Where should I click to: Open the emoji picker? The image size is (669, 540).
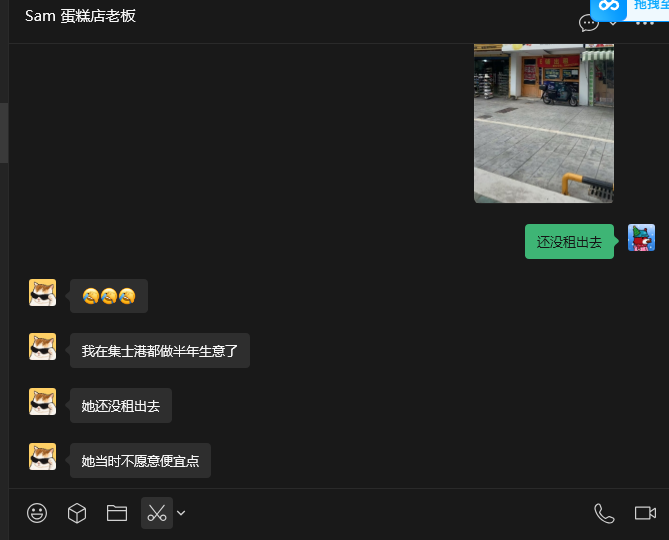coord(37,513)
